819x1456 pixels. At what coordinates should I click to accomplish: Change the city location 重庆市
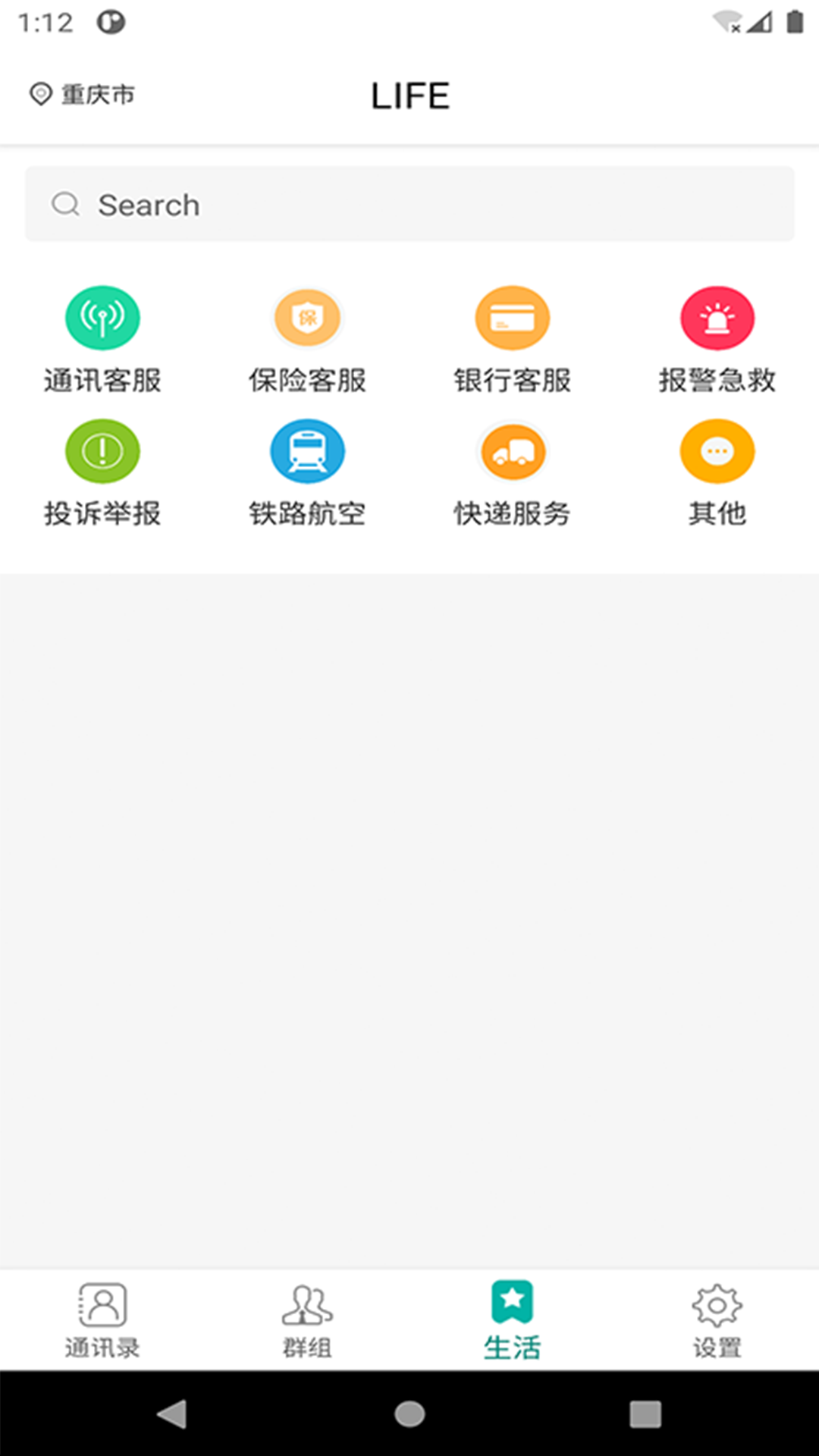coord(83,95)
